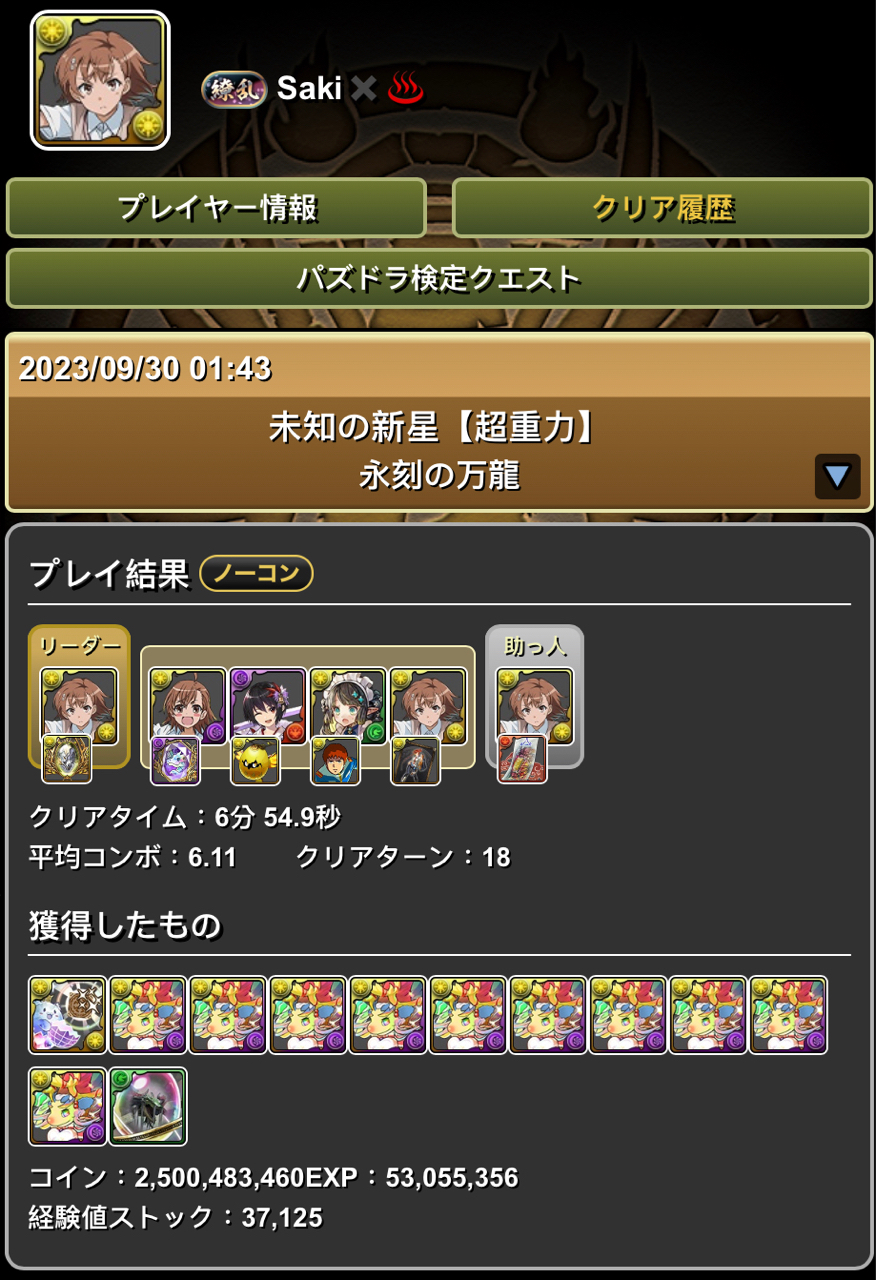This screenshot has height=1280, width=876.
Task: Tap the player avatar at the top
Action: point(100,80)
